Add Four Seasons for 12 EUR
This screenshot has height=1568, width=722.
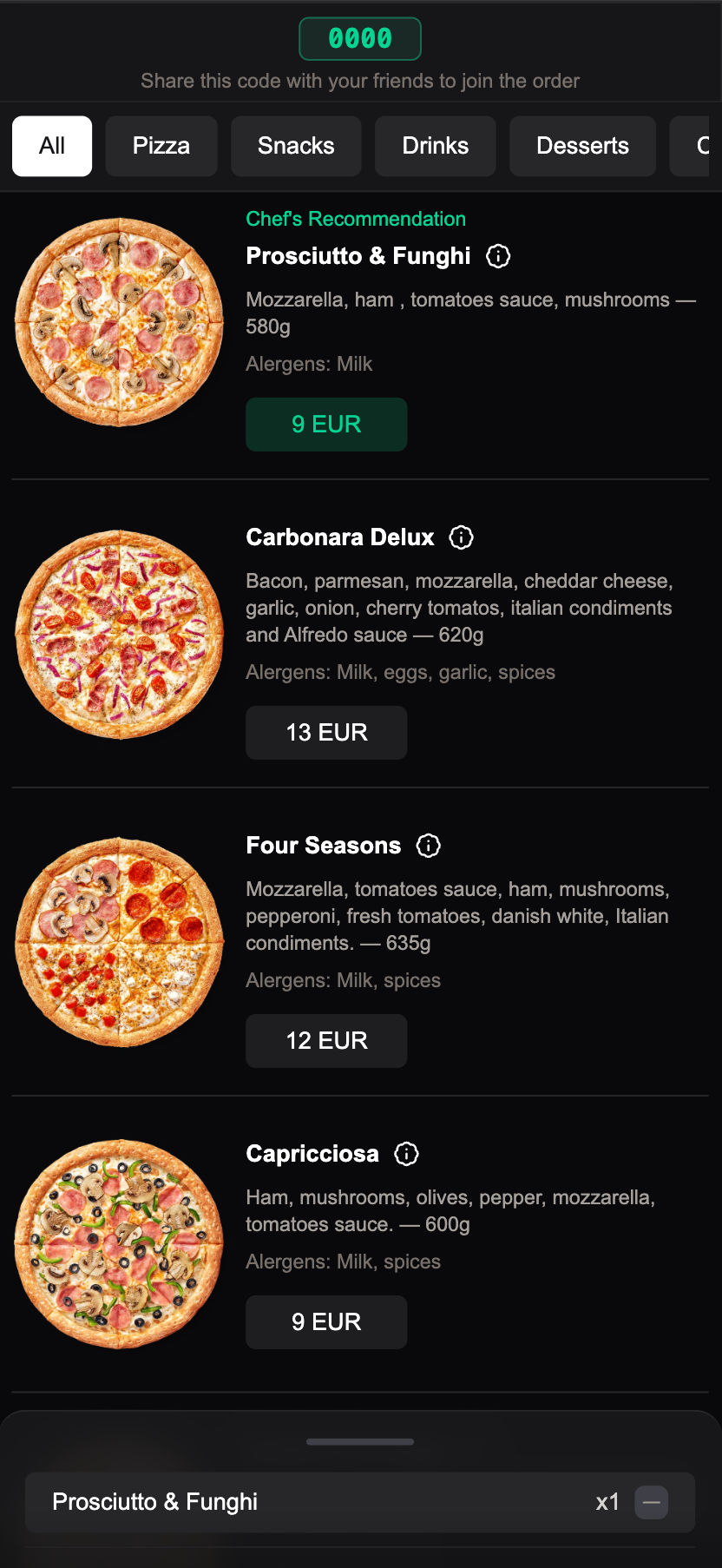click(326, 1040)
